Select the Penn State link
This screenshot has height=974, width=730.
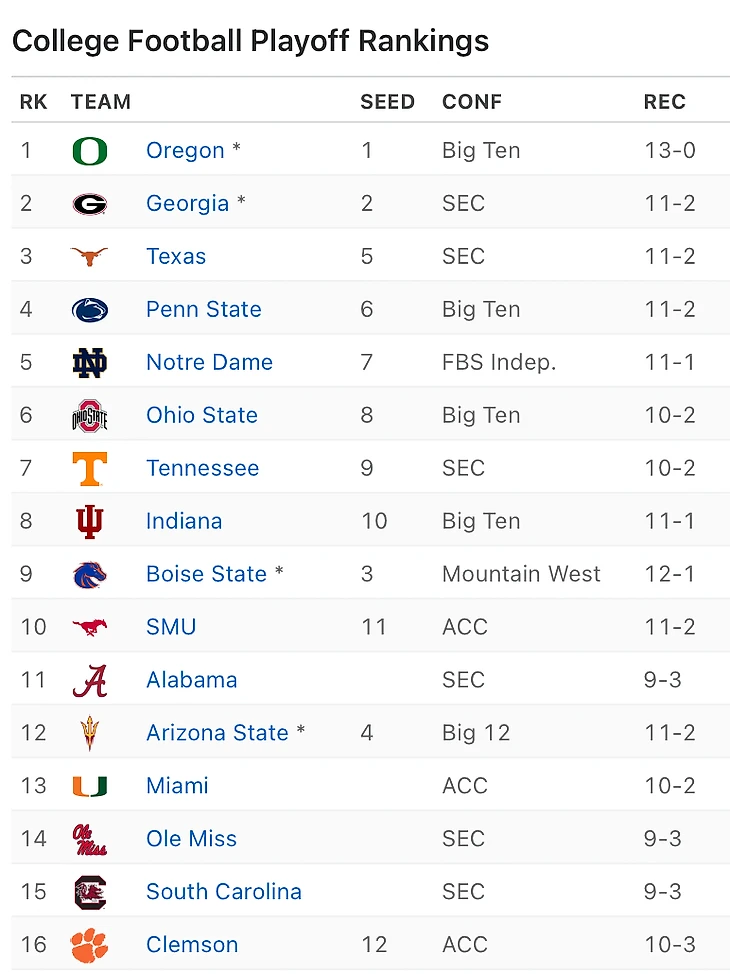click(x=203, y=310)
